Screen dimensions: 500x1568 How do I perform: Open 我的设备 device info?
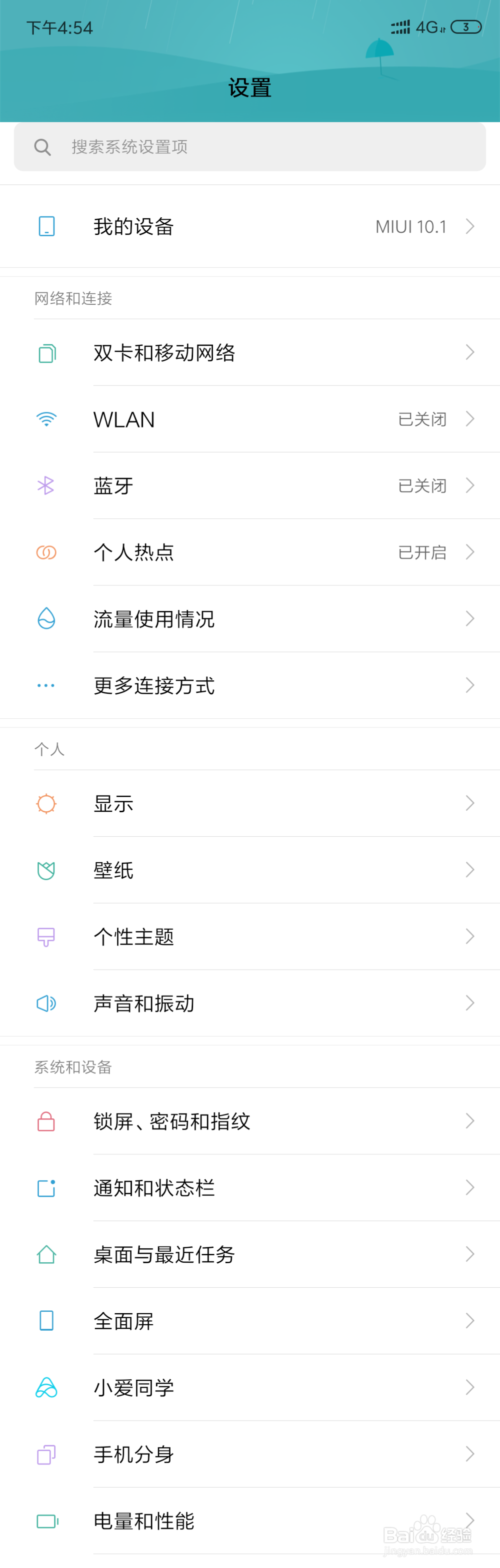(249, 226)
